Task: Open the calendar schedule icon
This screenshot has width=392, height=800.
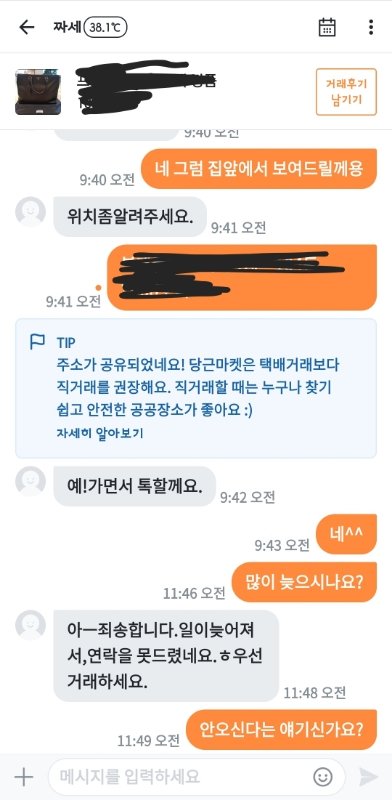Action: click(x=327, y=27)
